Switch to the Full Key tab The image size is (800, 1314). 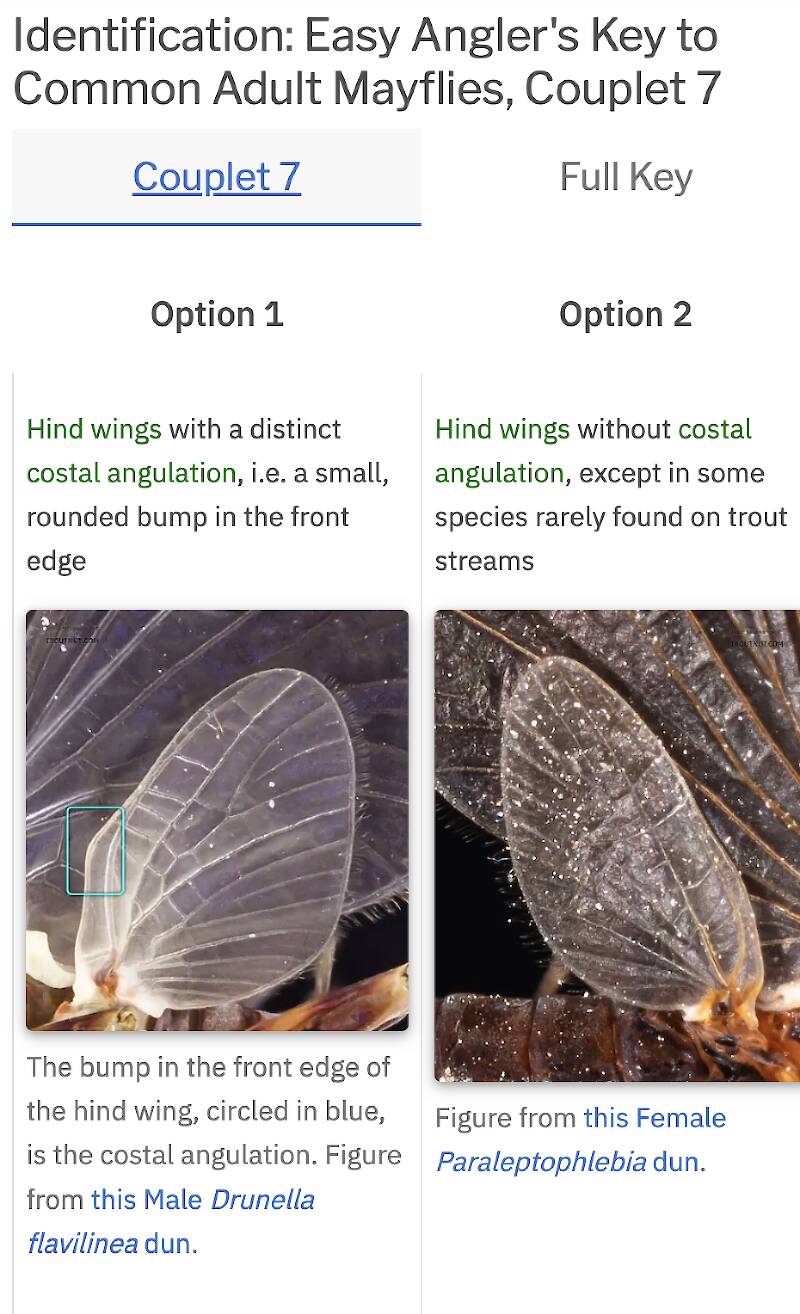tap(626, 177)
